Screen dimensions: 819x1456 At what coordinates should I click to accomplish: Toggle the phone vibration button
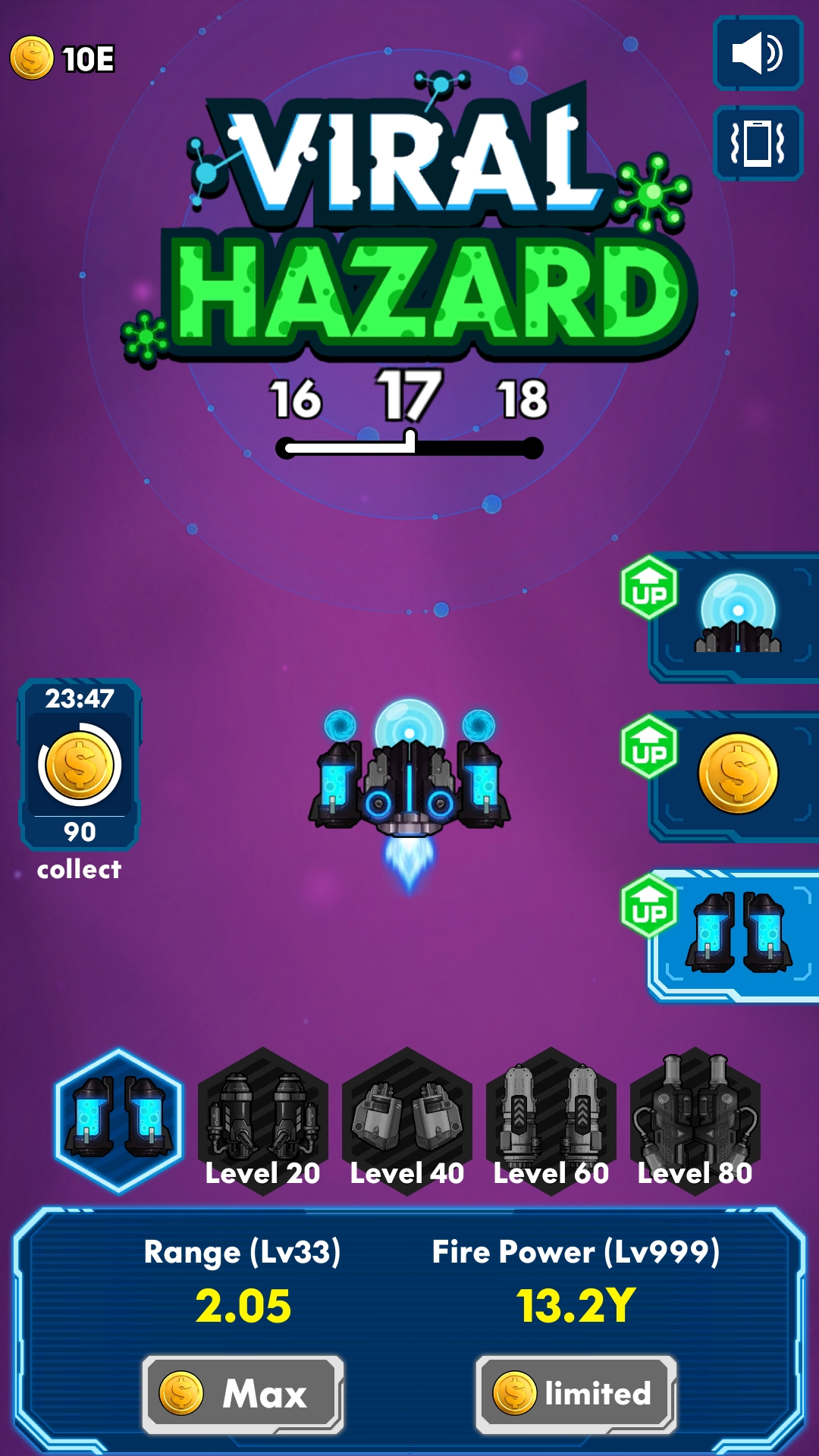pyautogui.click(x=757, y=143)
